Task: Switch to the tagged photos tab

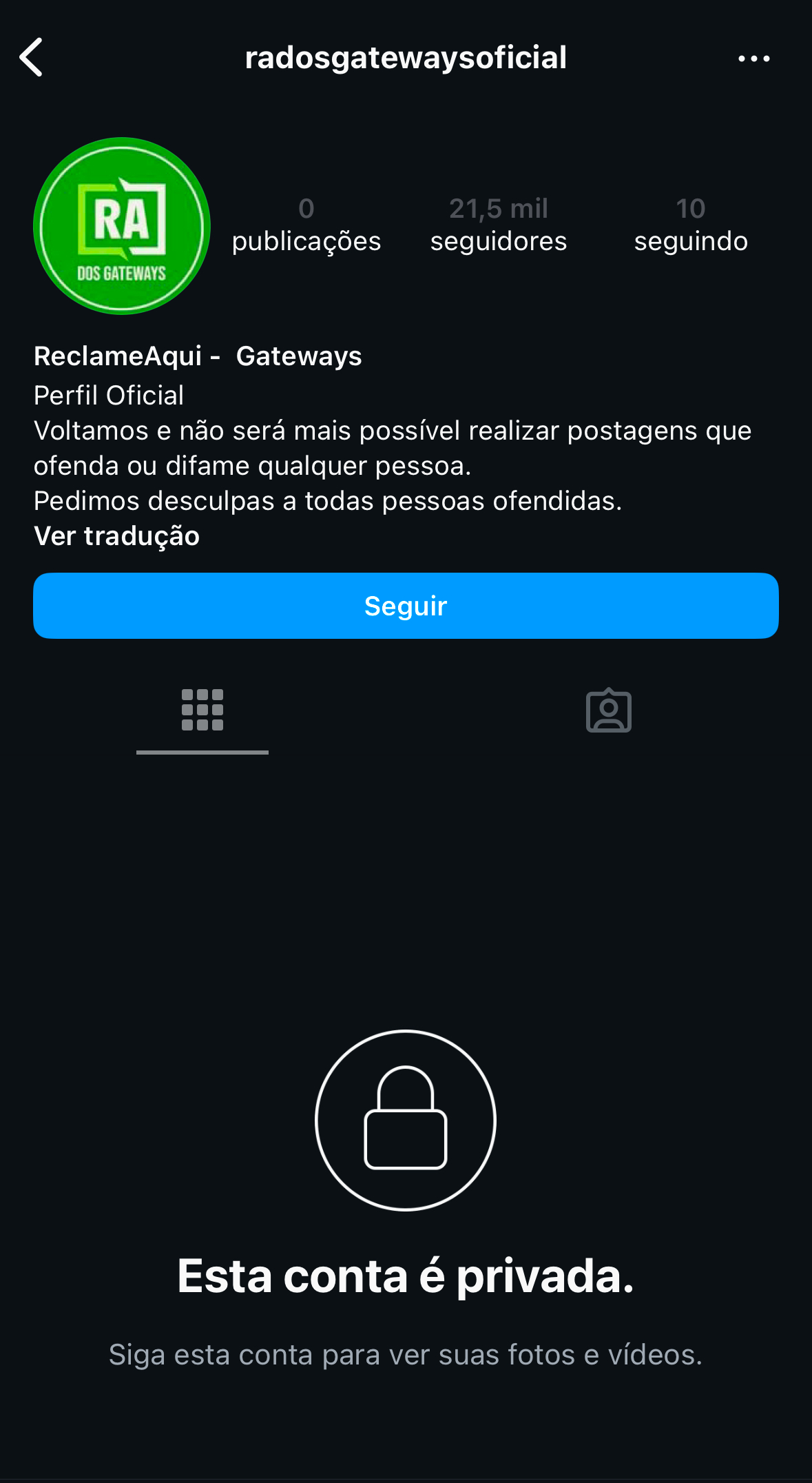Action: pyautogui.click(x=609, y=710)
